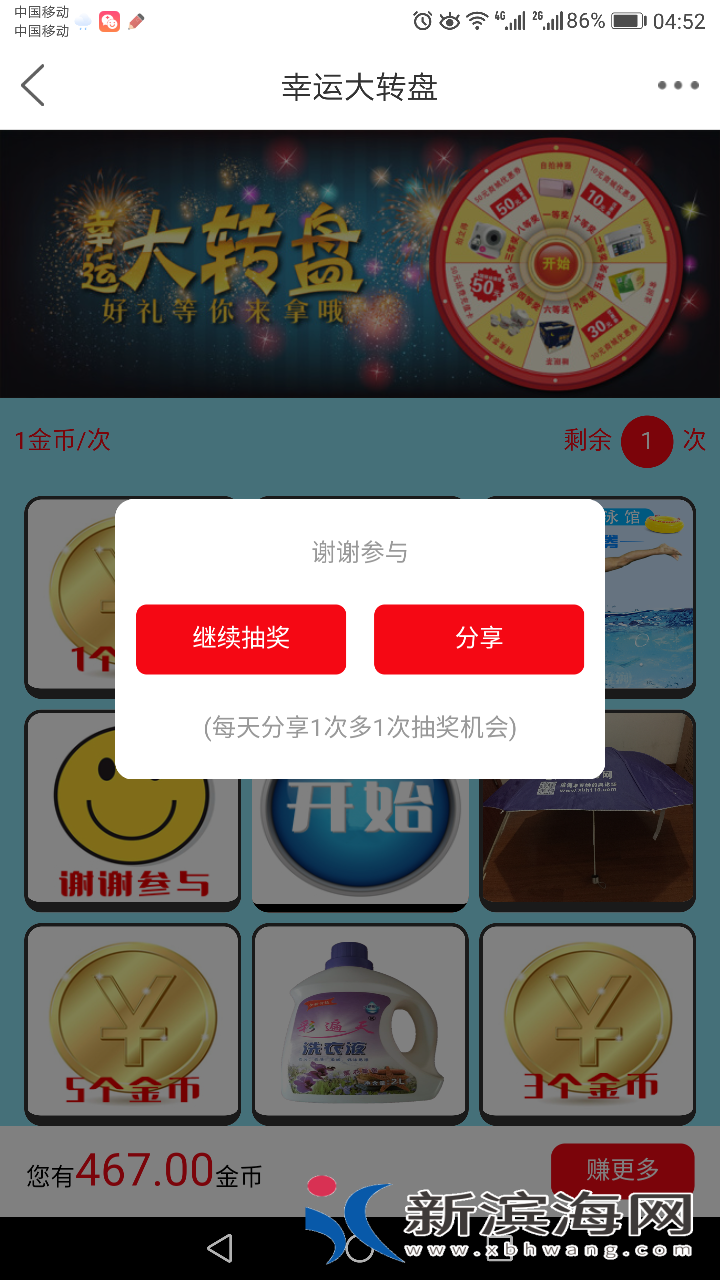The height and width of the screenshot is (1280, 720).
Task: Tap the system back button
Action: tap(219, 1248)
